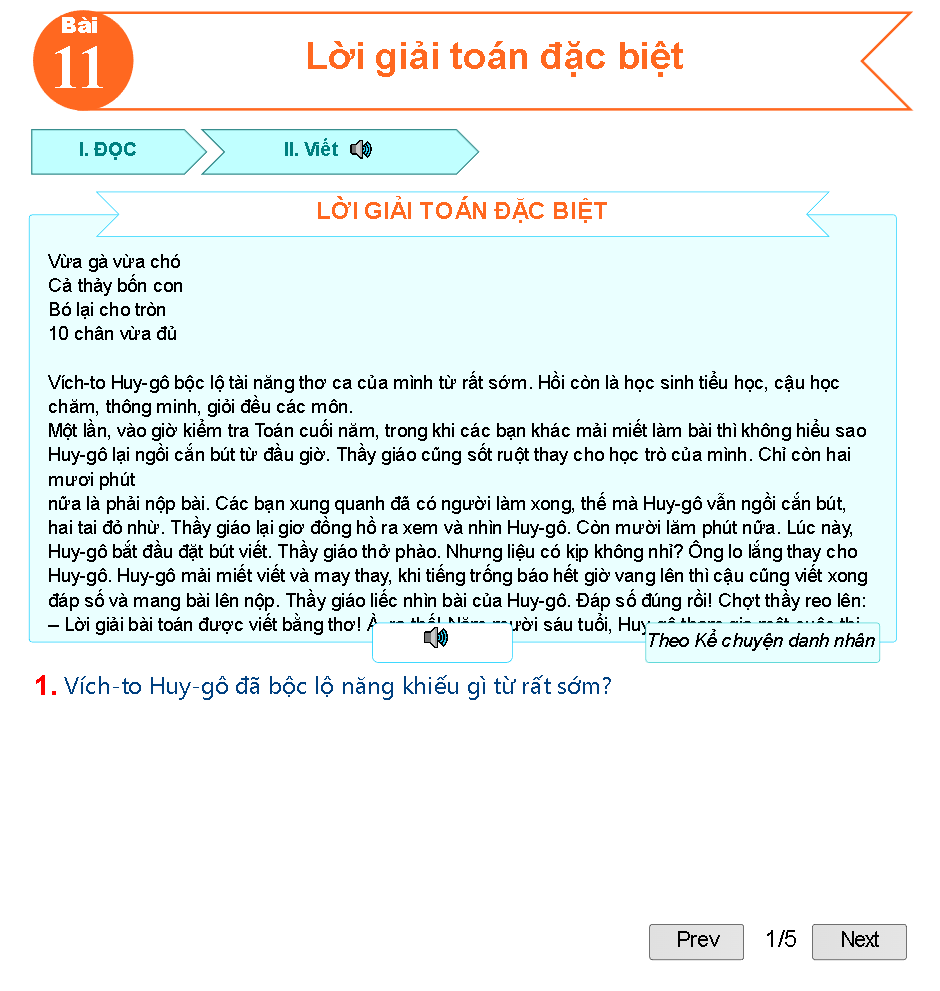940x991 pixels.
Task: Go to the previous page with Prev
Action: pos(697,941)
